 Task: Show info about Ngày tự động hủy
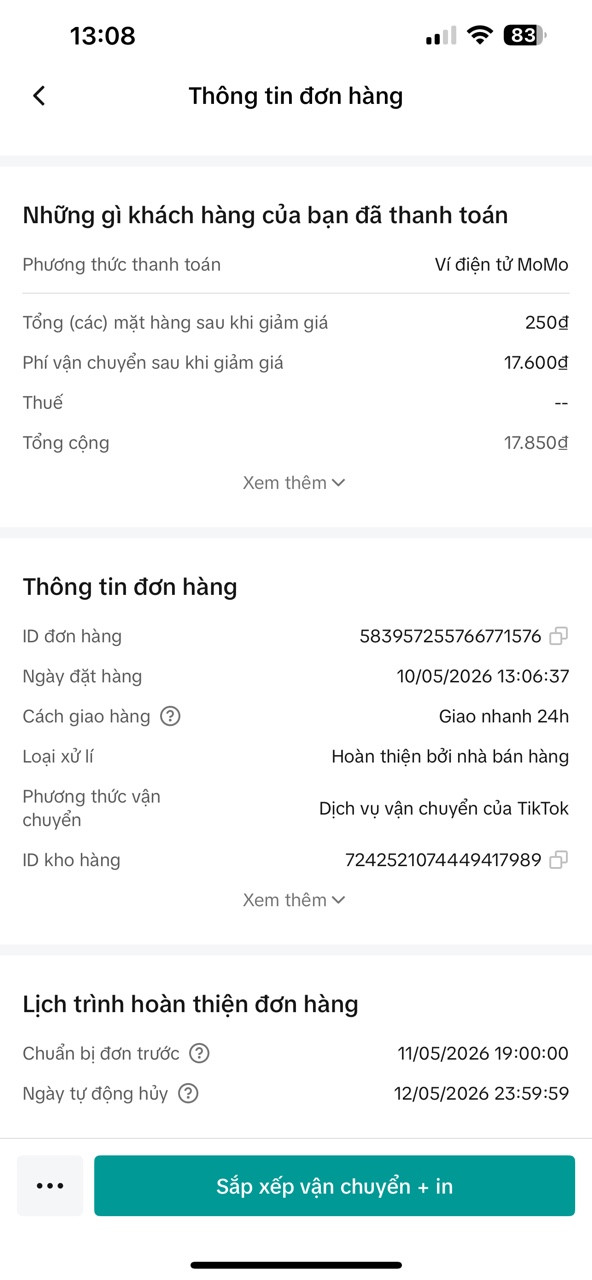(188, 1094)
